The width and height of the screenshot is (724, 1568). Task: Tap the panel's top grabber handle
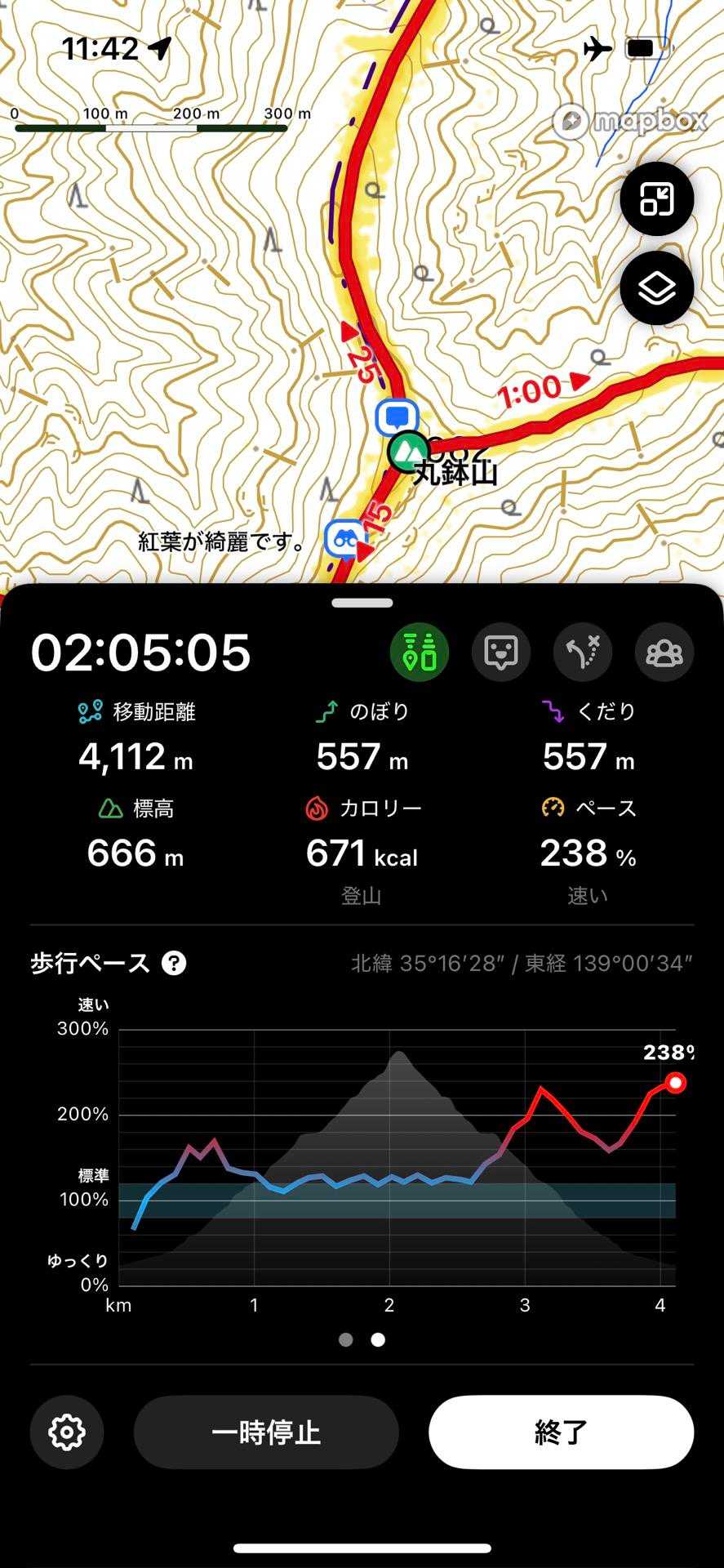tap(362, 603)
